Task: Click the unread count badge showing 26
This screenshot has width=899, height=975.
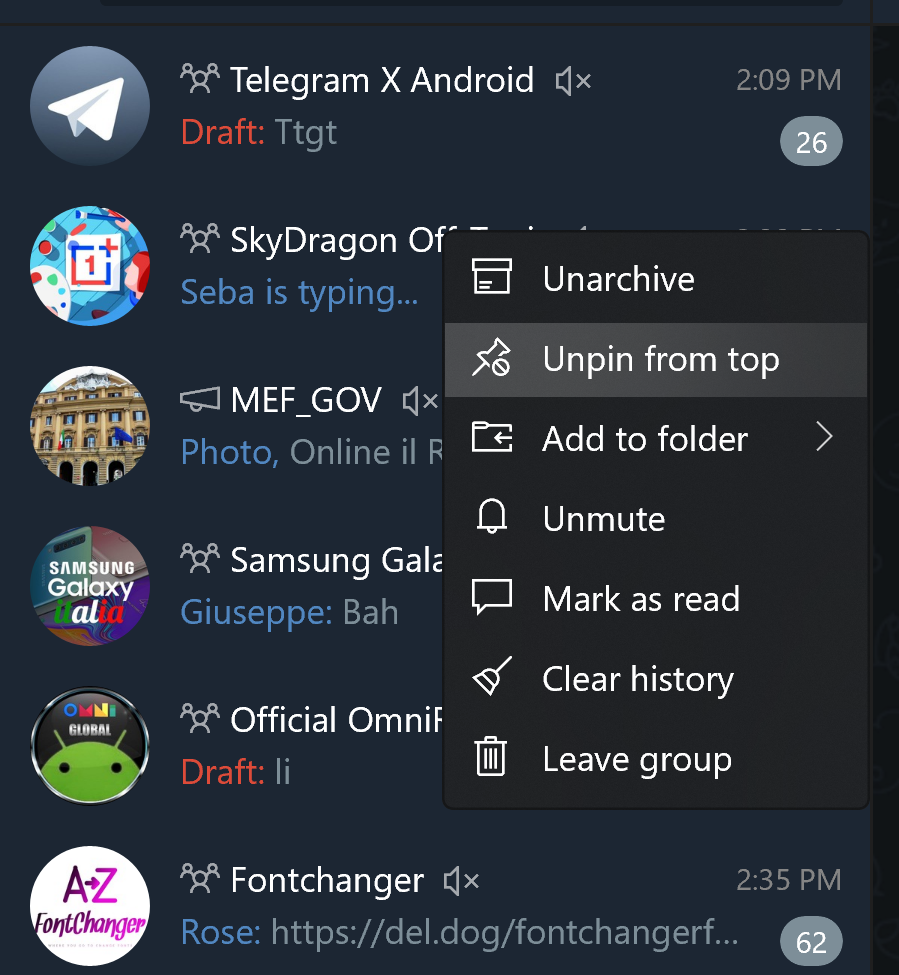Action: (x=811, y=141)
